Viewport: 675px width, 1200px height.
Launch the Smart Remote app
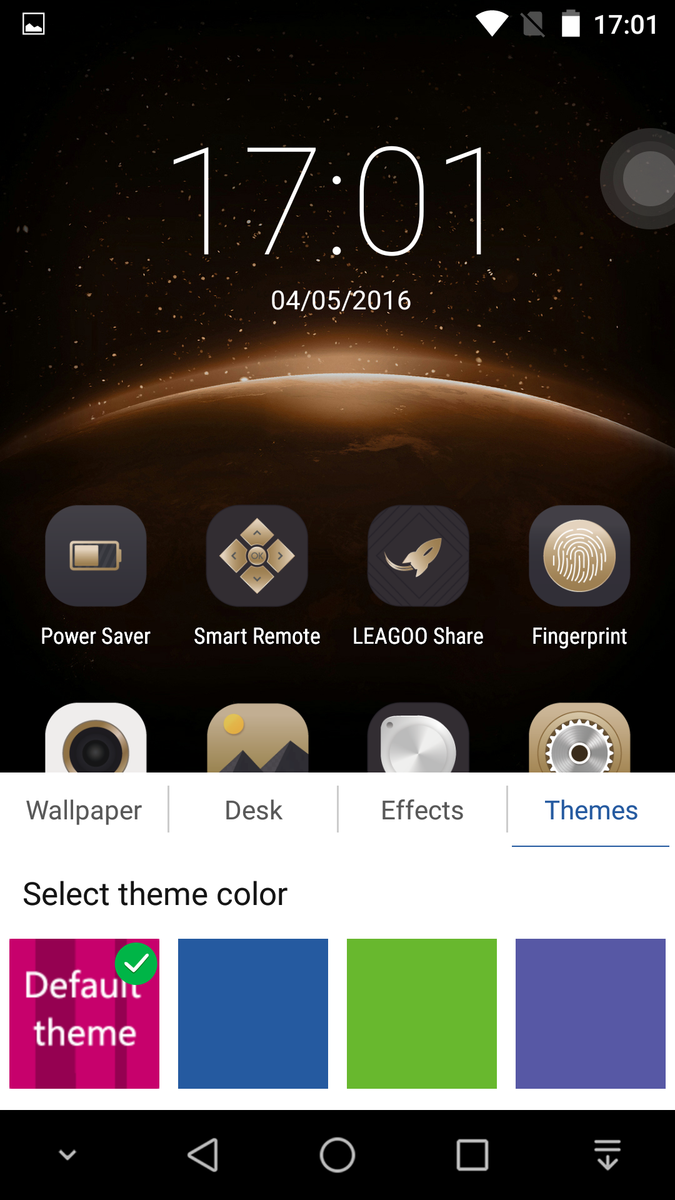click(x=257, y=556)
